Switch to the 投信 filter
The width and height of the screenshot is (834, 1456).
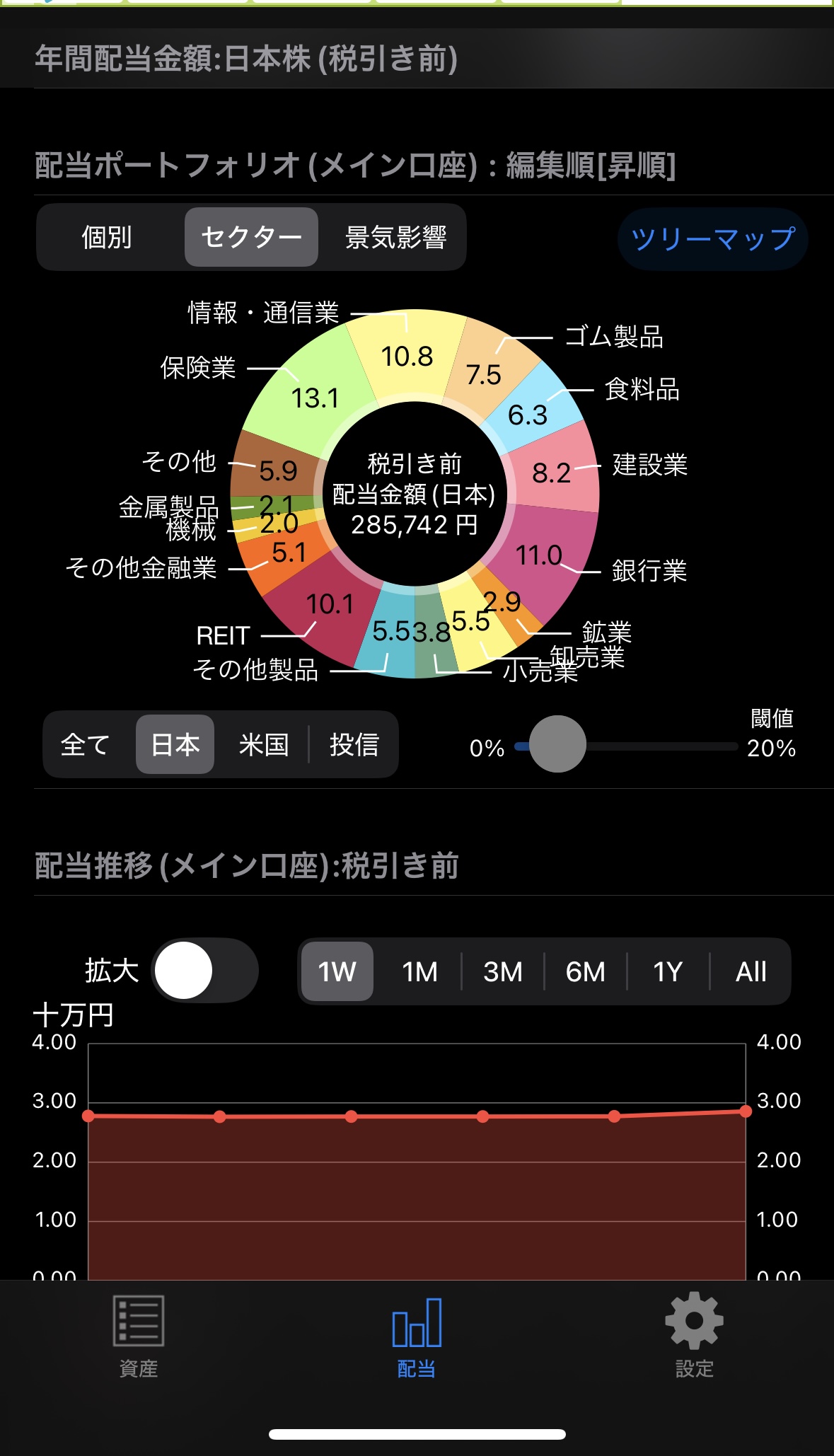[x=354, y=744]
